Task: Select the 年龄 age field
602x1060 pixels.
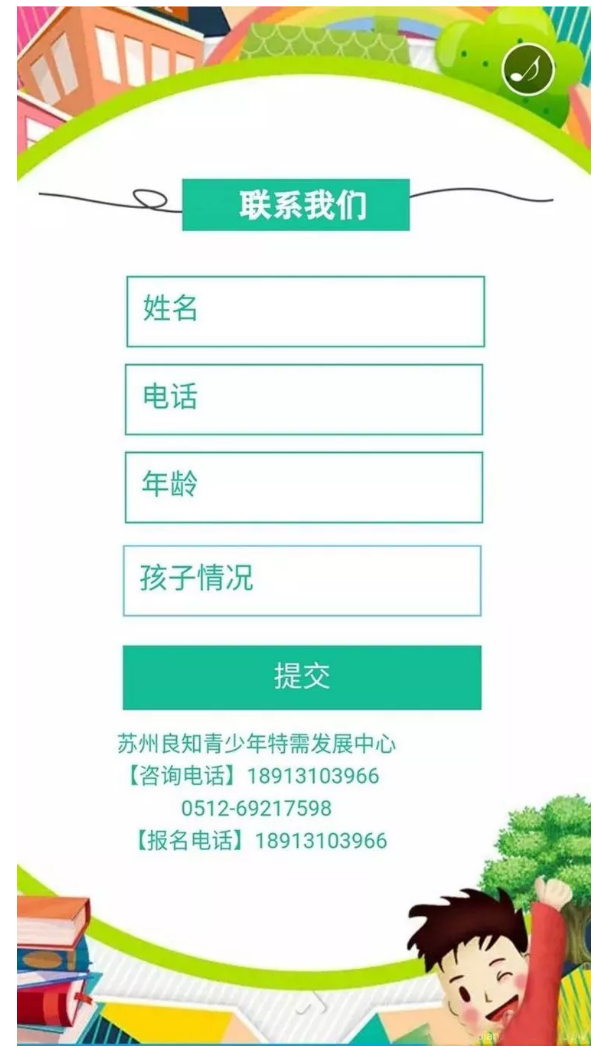Action: [x=304, y=487]
